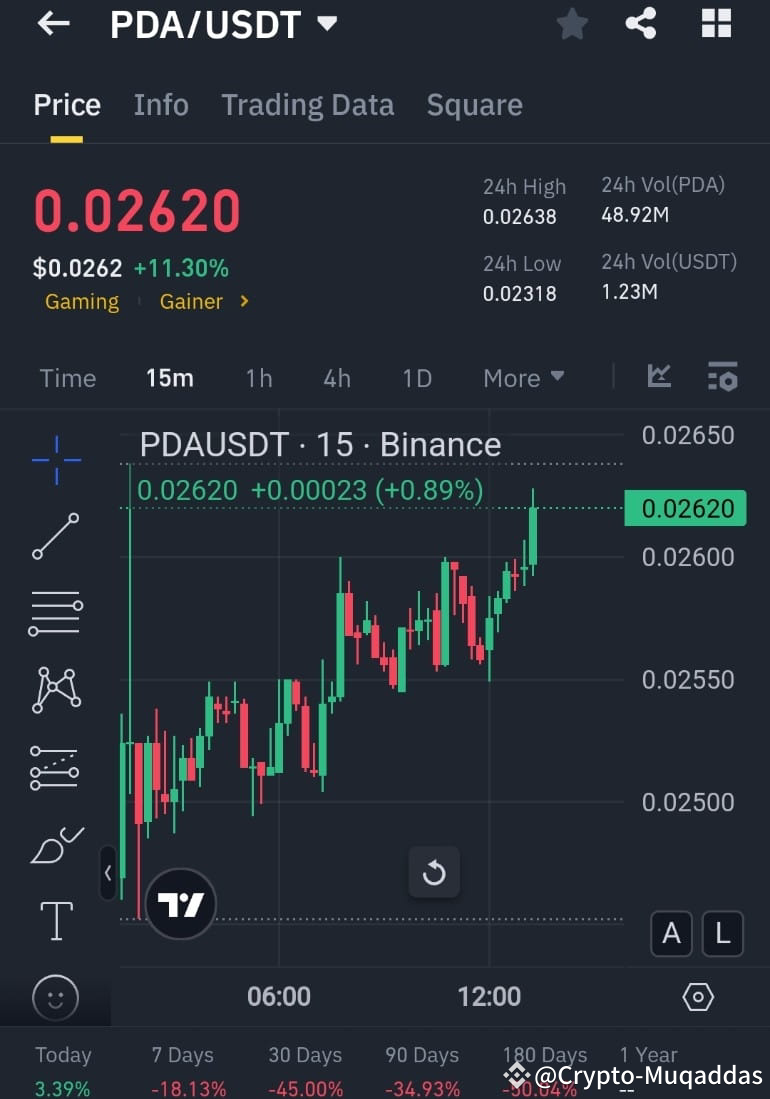
Task: Select the 1h chart interval
Action: [x=258, y=378]
